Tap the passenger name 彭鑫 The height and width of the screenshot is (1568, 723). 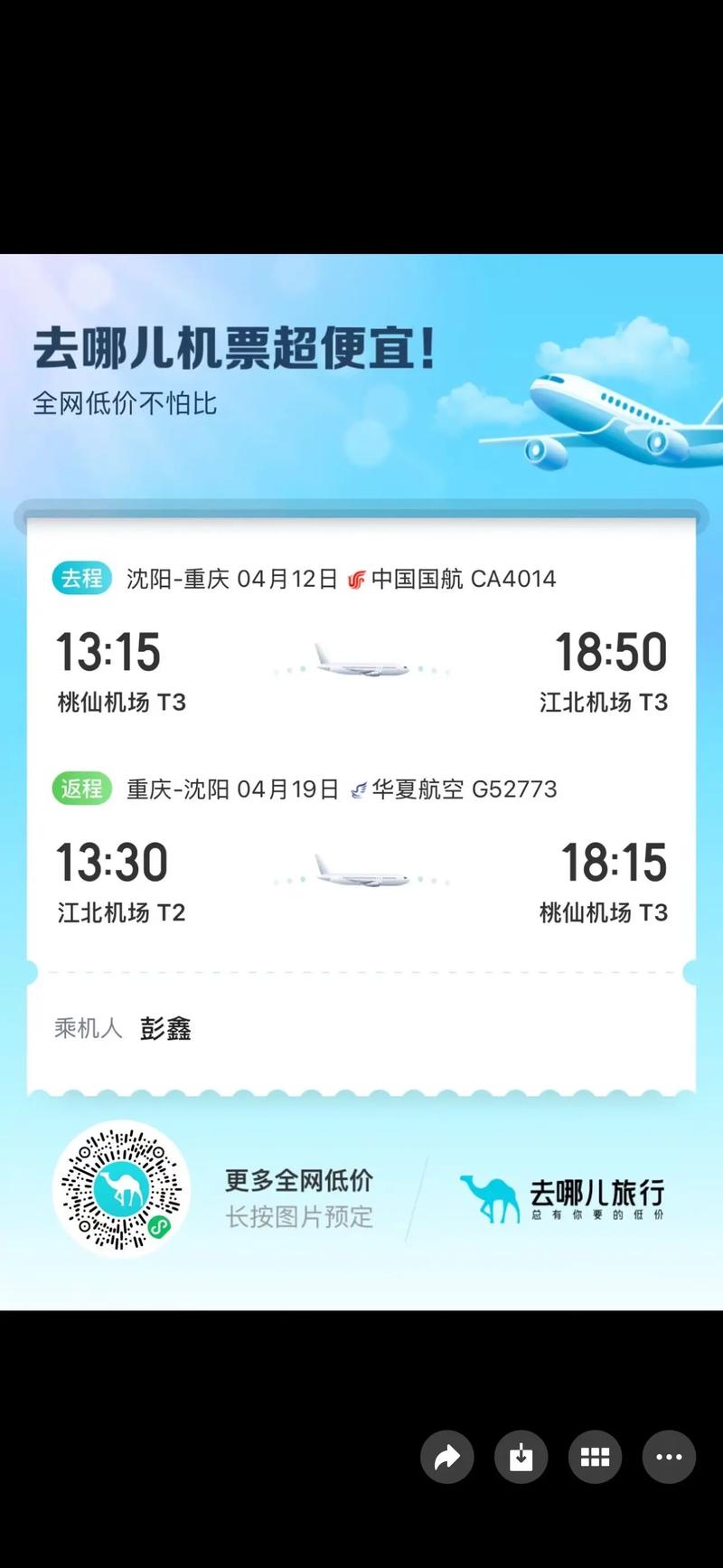pos(166,1029)
